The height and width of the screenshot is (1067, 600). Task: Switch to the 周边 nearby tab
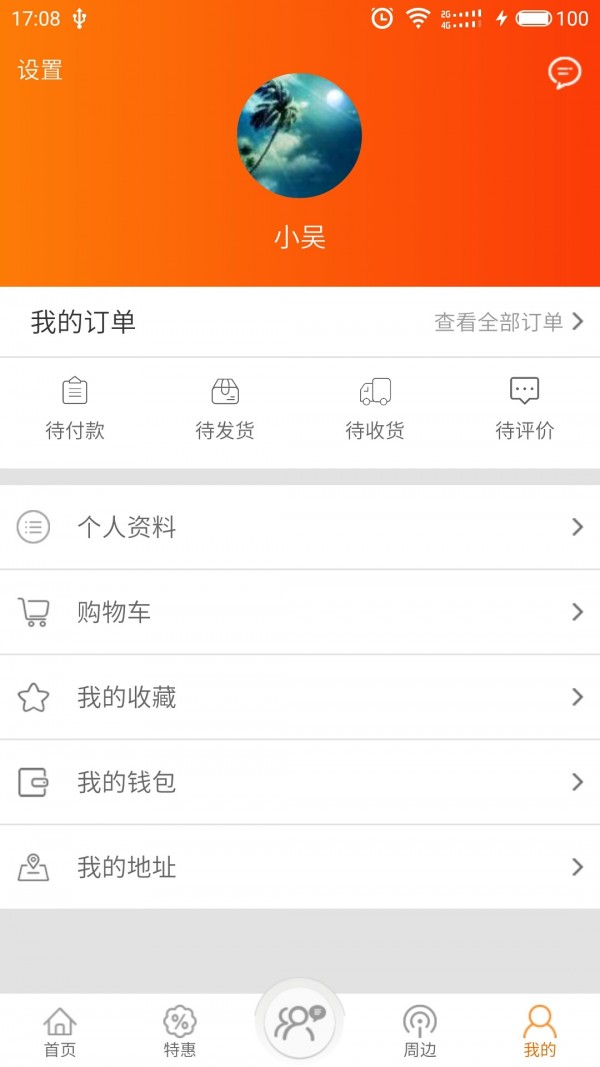coord(420,1032)
